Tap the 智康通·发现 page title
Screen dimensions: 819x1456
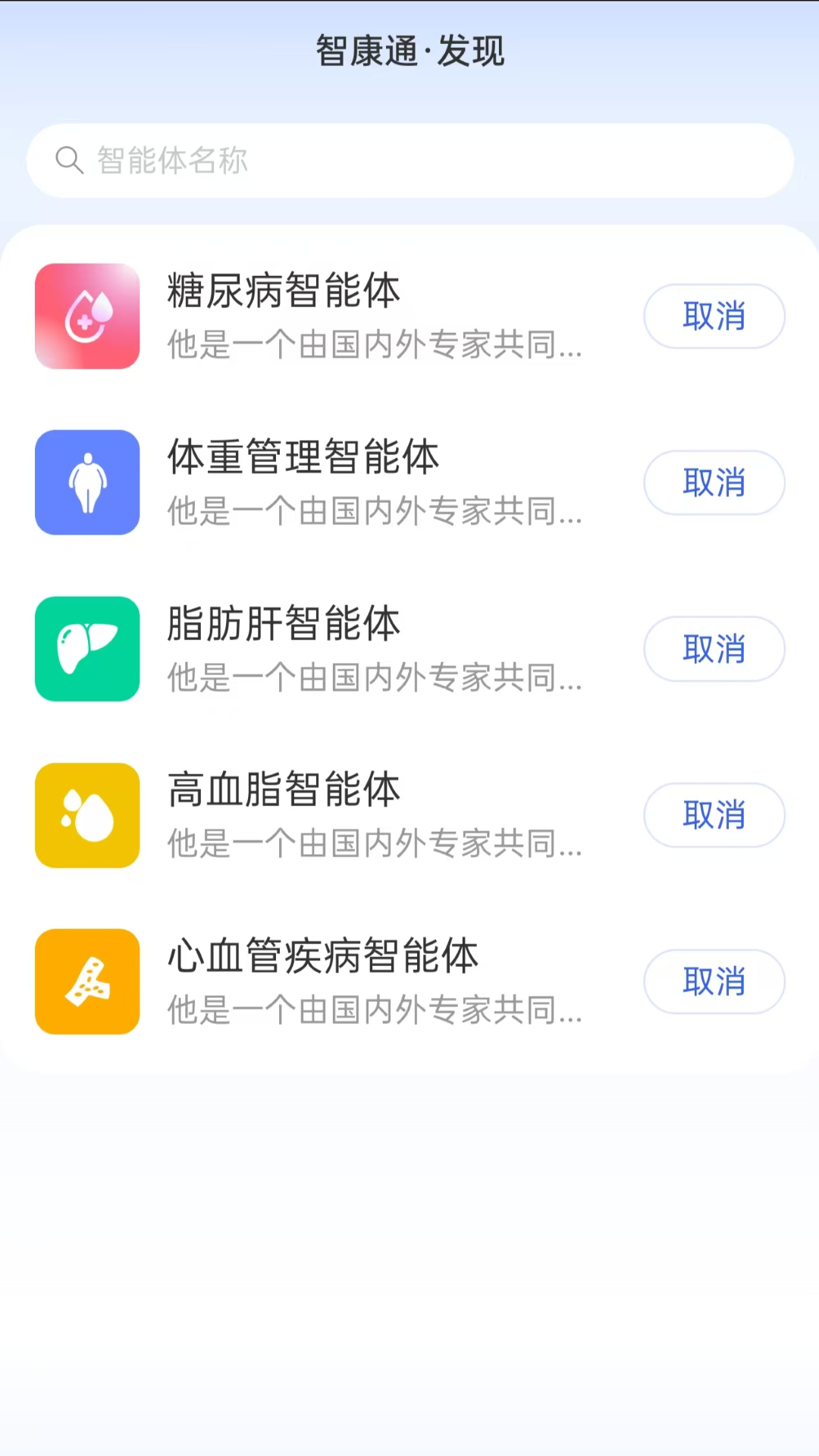(x=409, y=50)
